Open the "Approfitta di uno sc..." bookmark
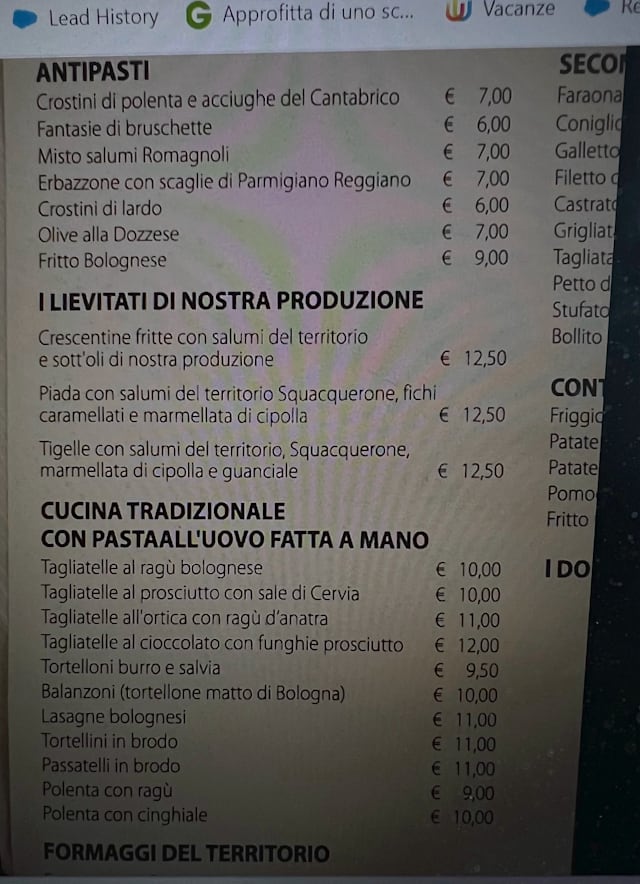The height and width of the screenshot is (884, 640). pyautogui.click(x=300, y=15)
